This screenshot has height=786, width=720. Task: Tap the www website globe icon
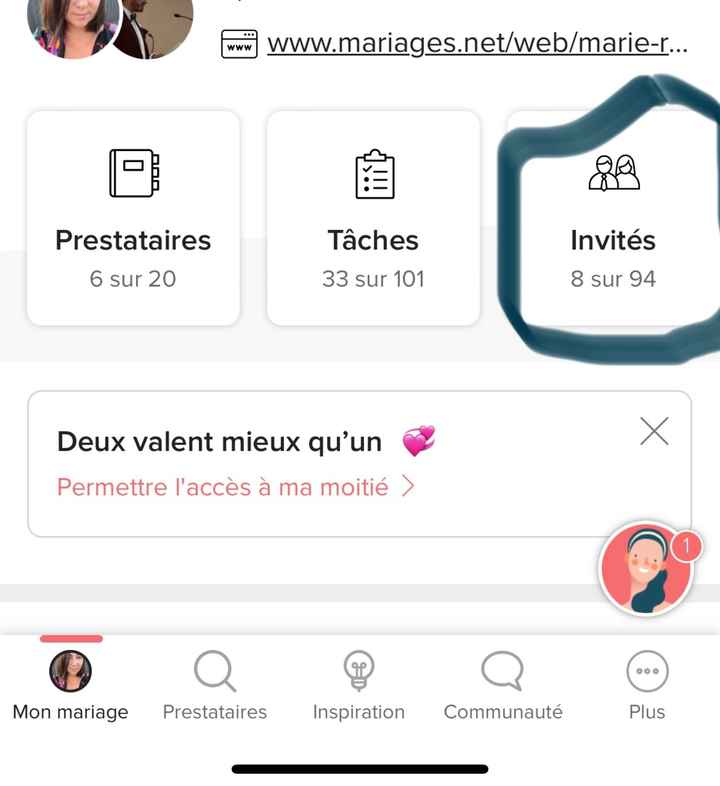(240, 44)
